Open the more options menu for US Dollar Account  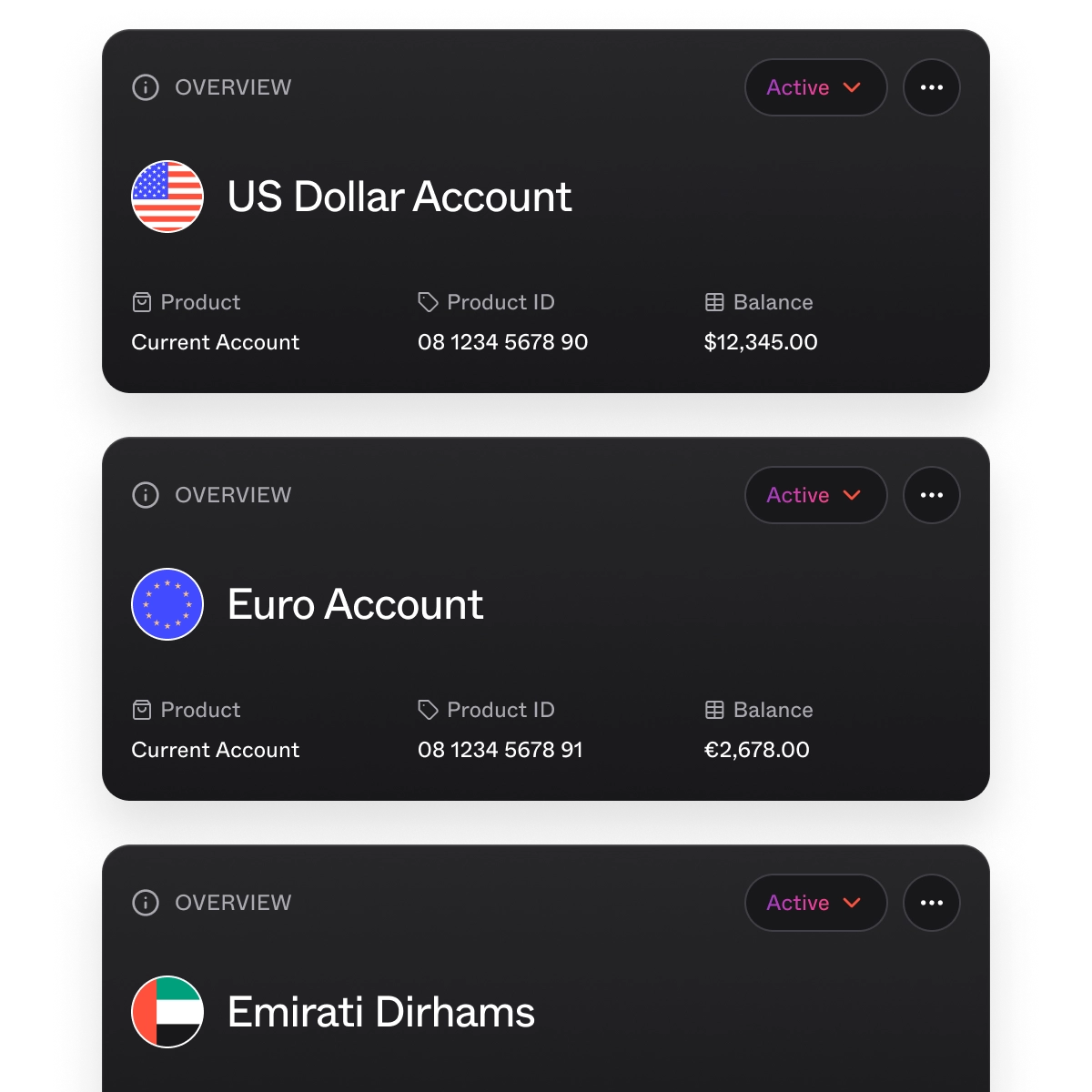pyautogui.click(x=931, y=87)
